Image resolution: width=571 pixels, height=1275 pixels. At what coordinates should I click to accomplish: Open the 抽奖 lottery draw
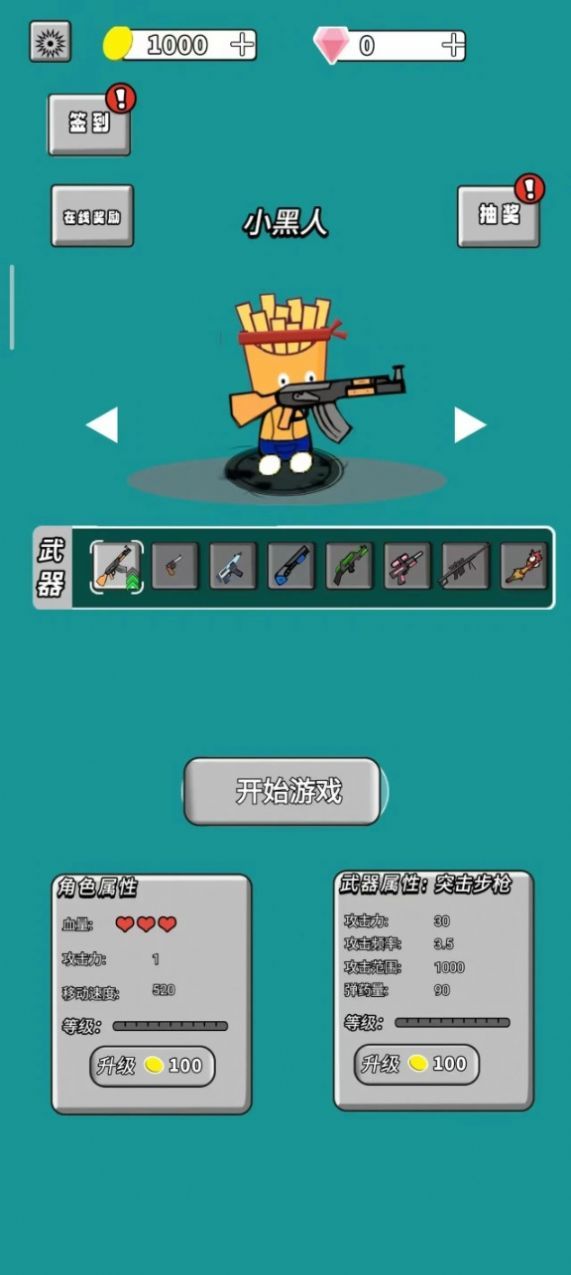pos(498,216)
